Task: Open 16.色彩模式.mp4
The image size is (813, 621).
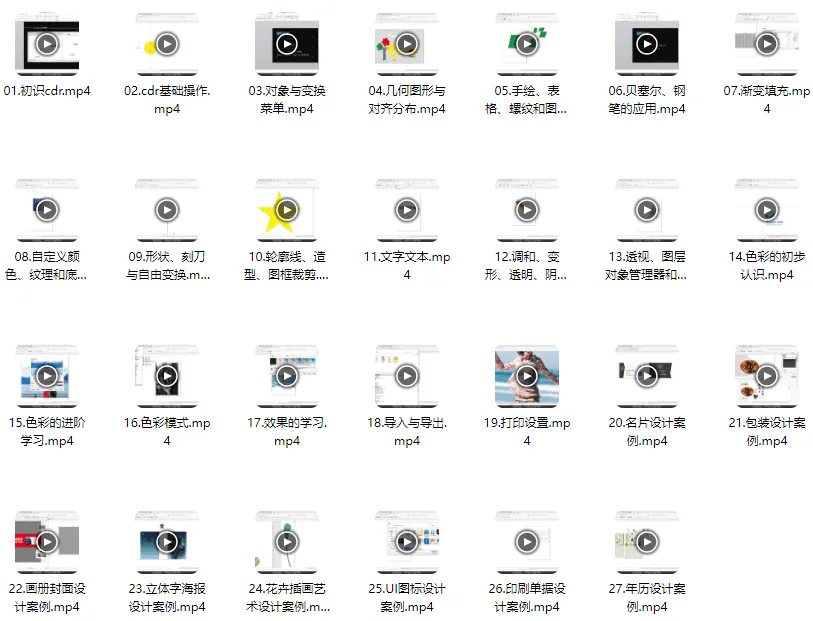Action: (x=167, y=376)
